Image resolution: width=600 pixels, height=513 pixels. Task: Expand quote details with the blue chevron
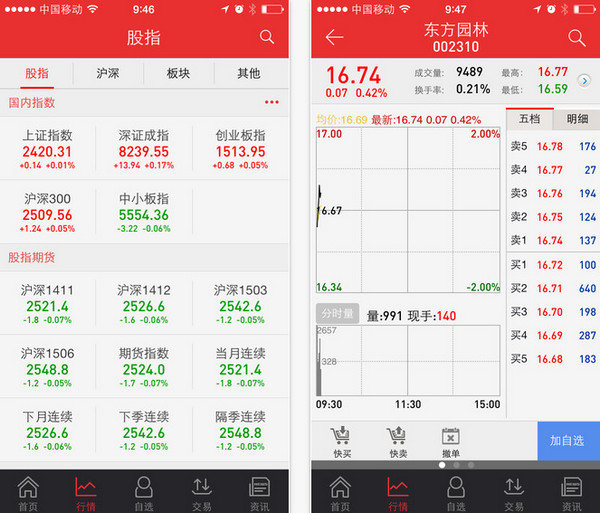click(x=584, y=81)
